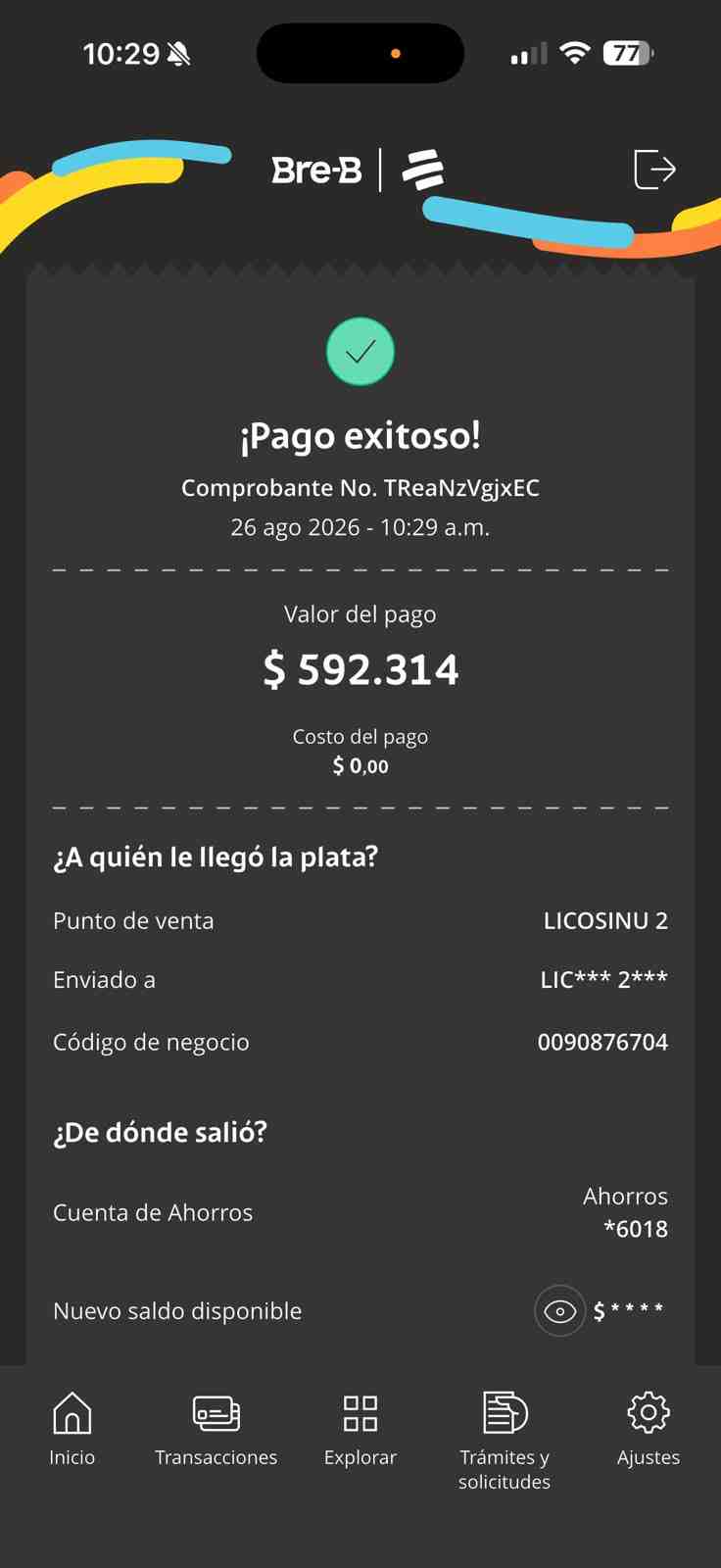
Task: Open the Transacciones tab
Action: point(216,1430)
